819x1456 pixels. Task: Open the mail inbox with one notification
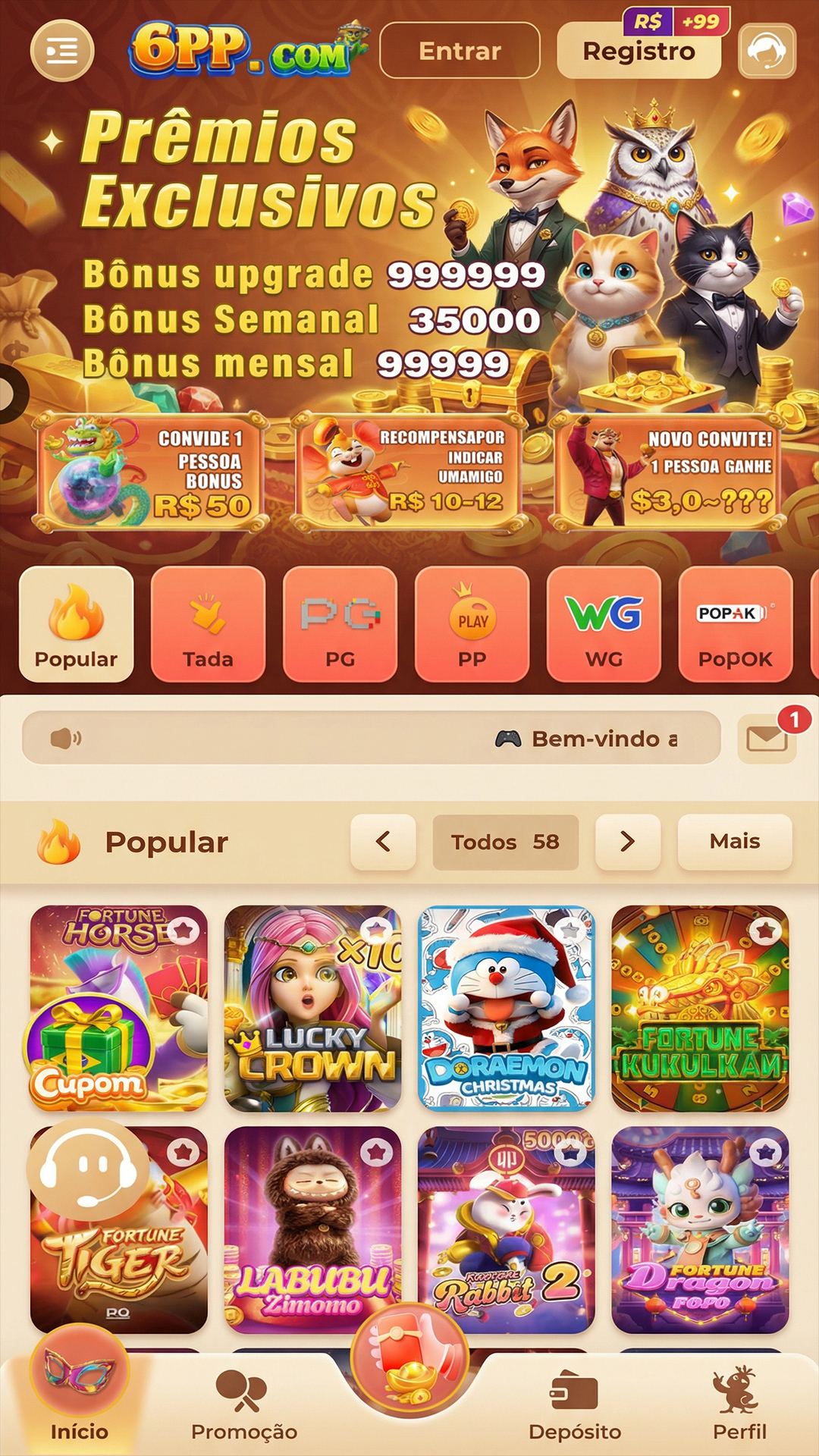pyautogui.click(x=767, y=738)
